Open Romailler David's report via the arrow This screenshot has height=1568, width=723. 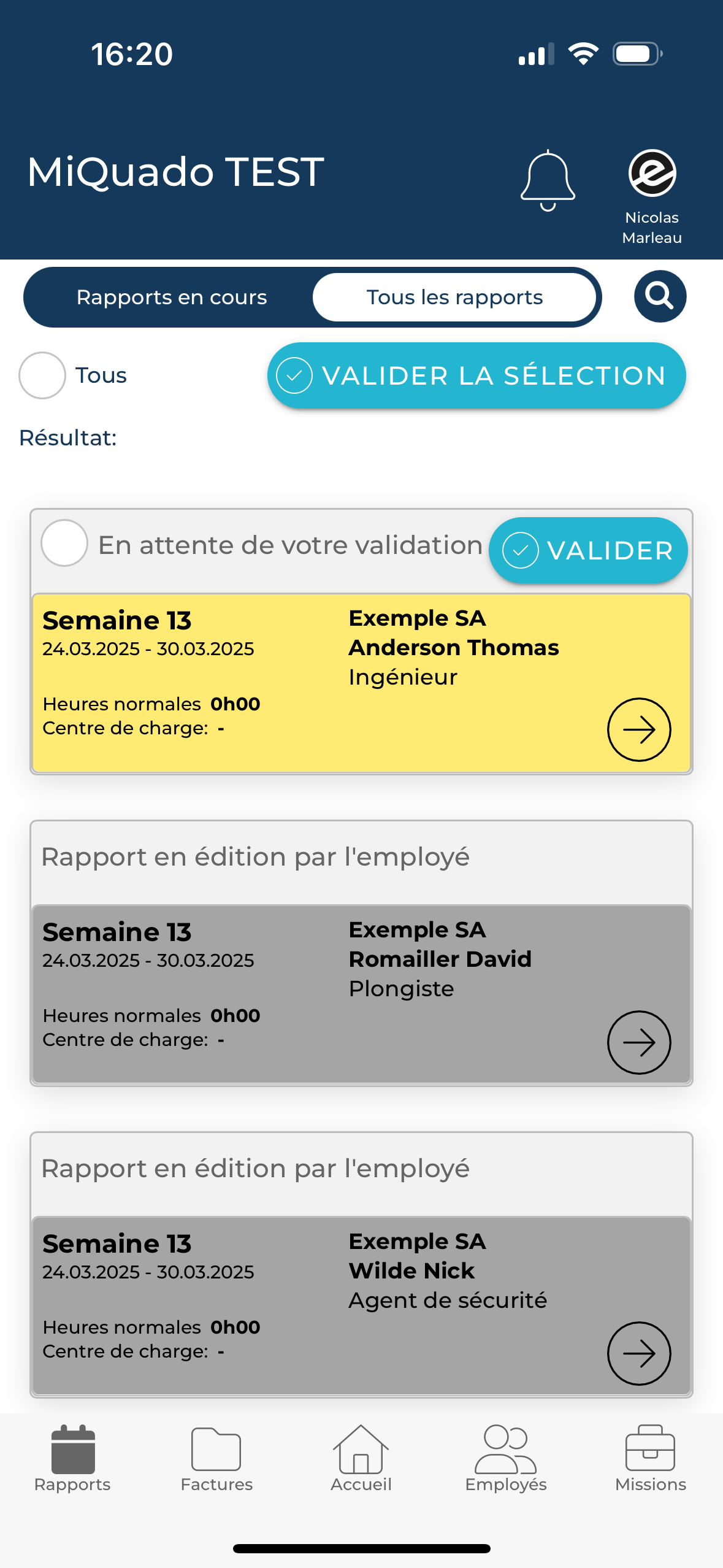pyautogui.click(x=639, y=1042)
